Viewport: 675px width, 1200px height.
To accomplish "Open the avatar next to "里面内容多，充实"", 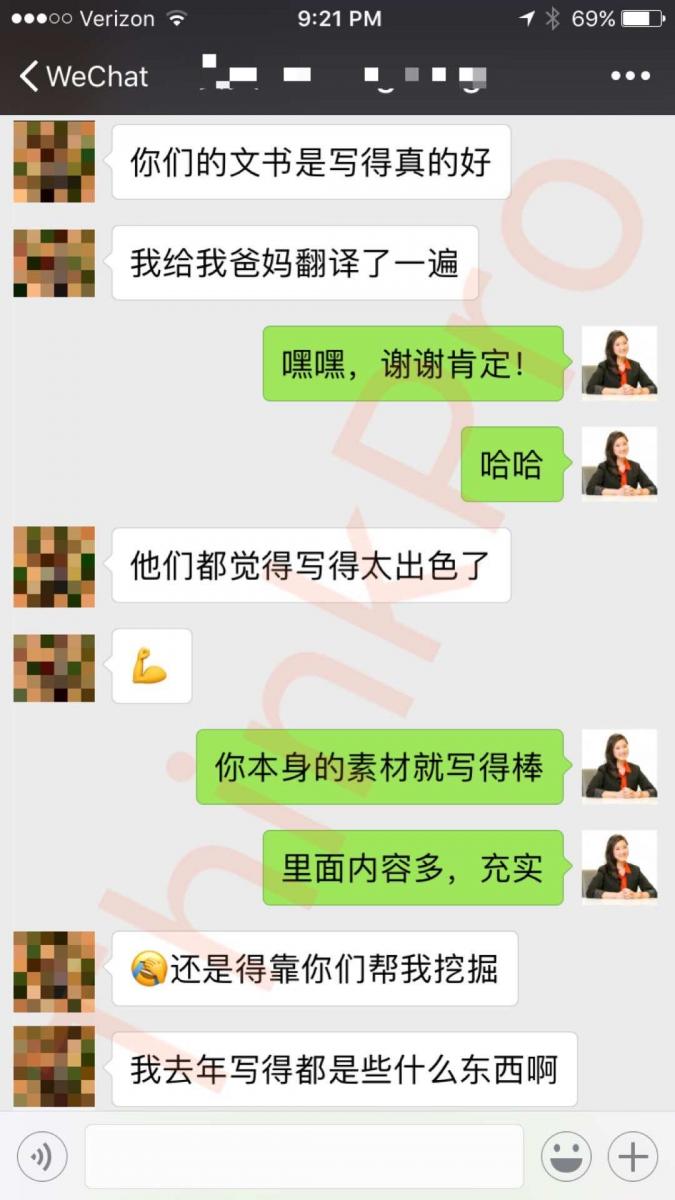I will [619, 867].
